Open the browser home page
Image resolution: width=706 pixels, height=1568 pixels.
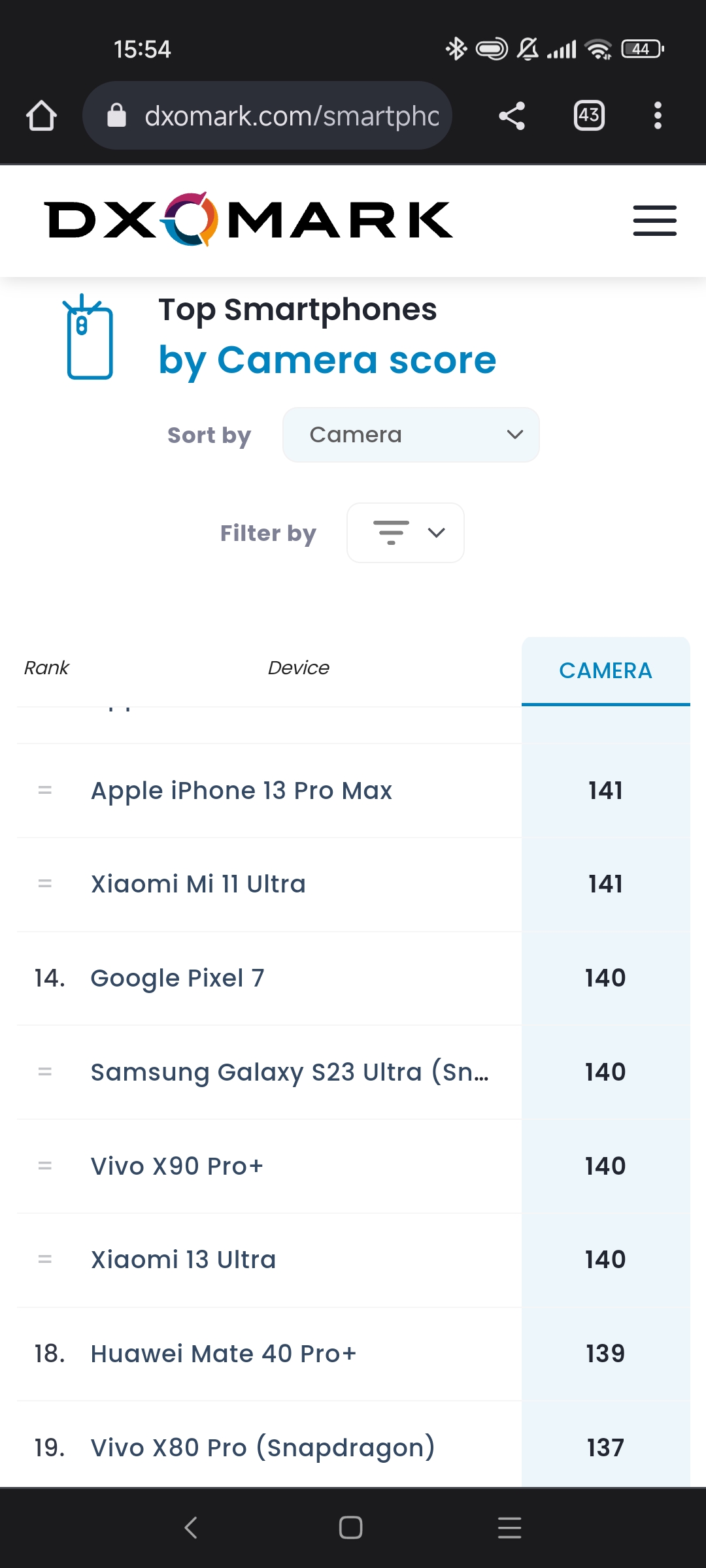pyautogui.click(x=41, y=116)
